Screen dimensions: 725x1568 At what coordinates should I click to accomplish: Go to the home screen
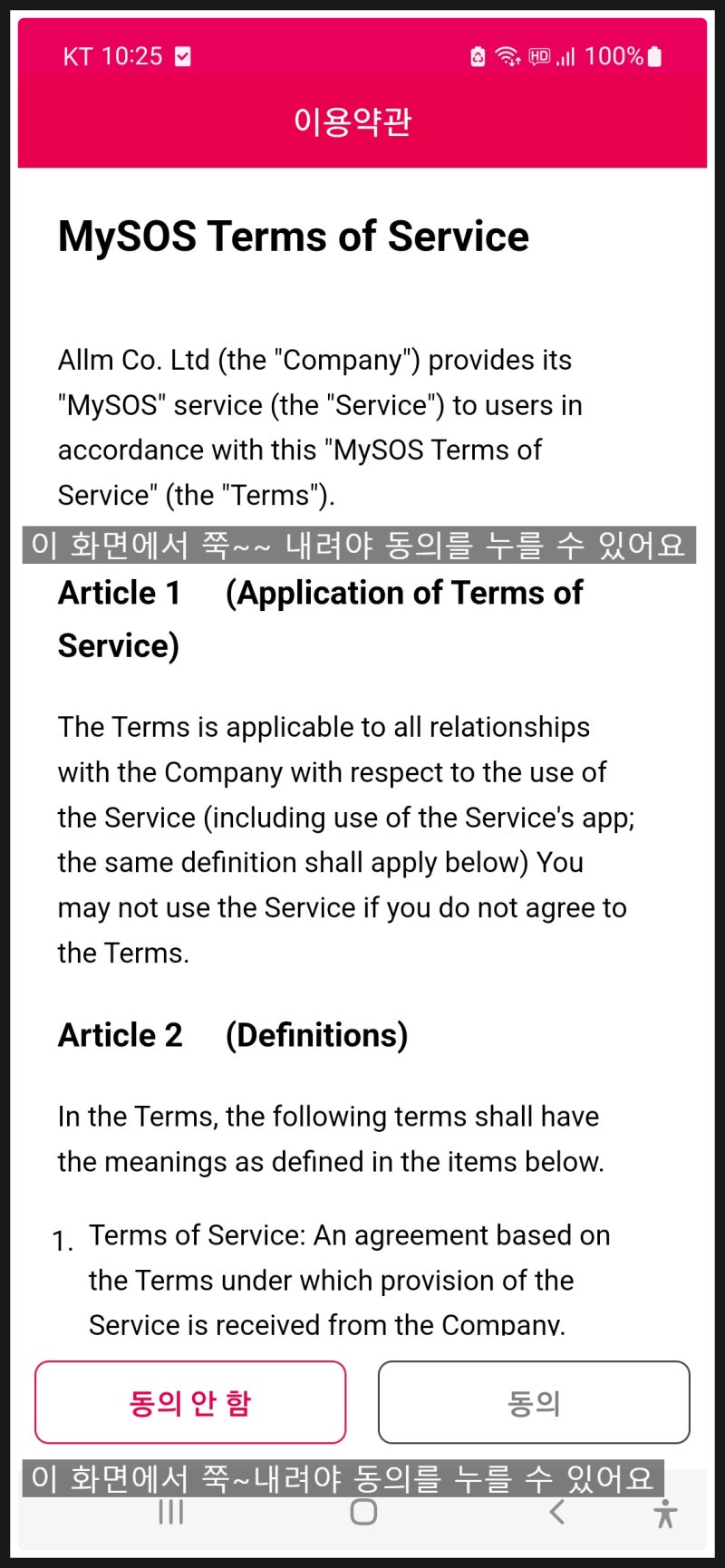click(363, 1512)
